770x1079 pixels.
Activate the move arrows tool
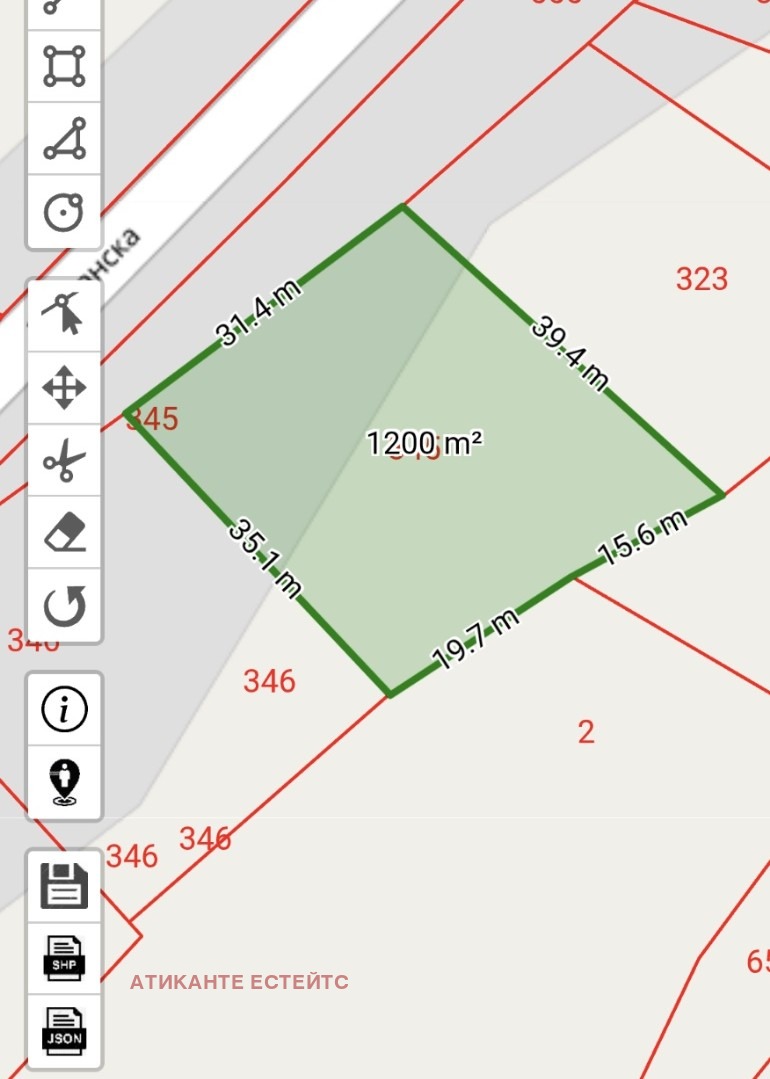coord(64,387)
